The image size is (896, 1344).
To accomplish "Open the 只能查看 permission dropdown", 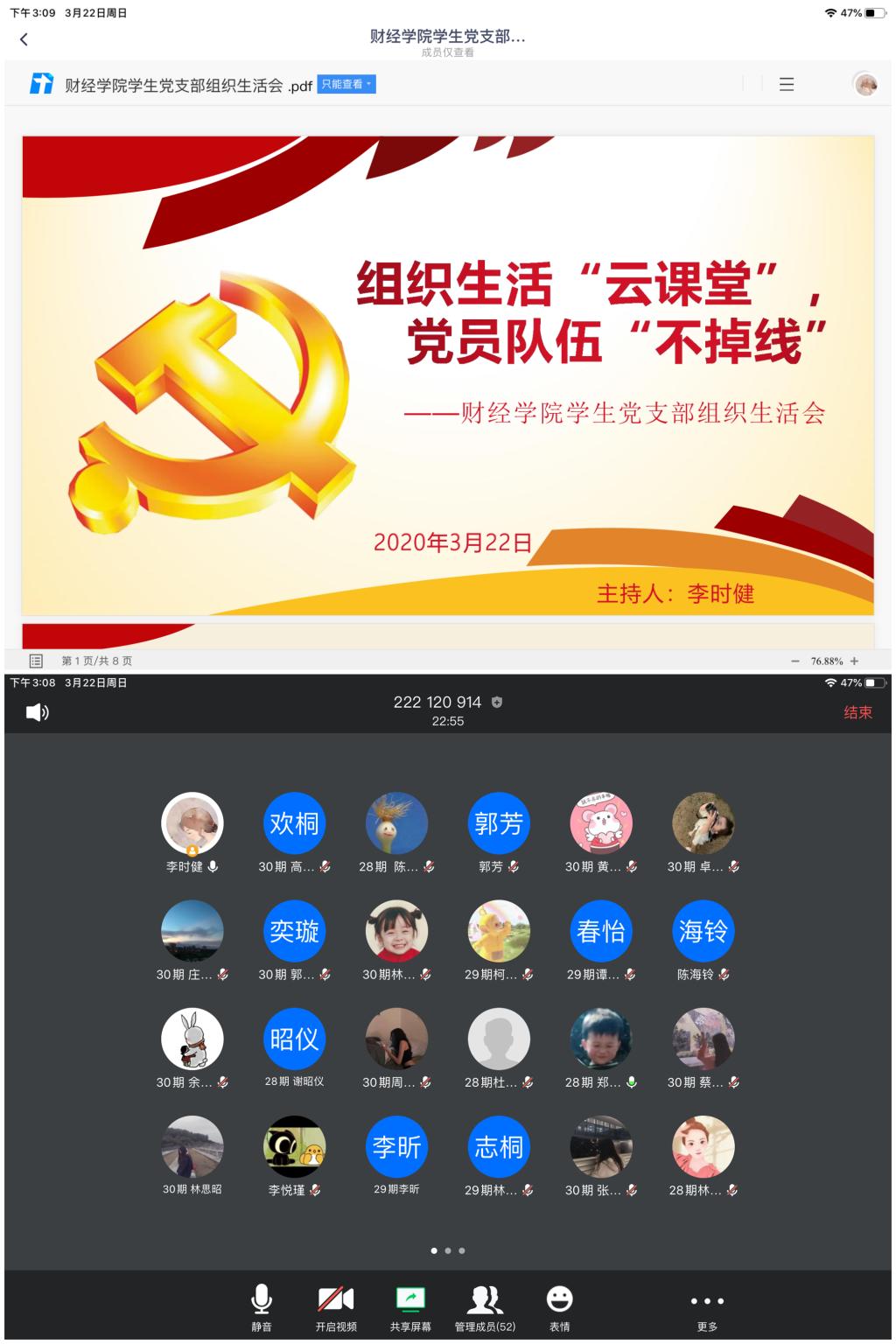I will [346, 84].
